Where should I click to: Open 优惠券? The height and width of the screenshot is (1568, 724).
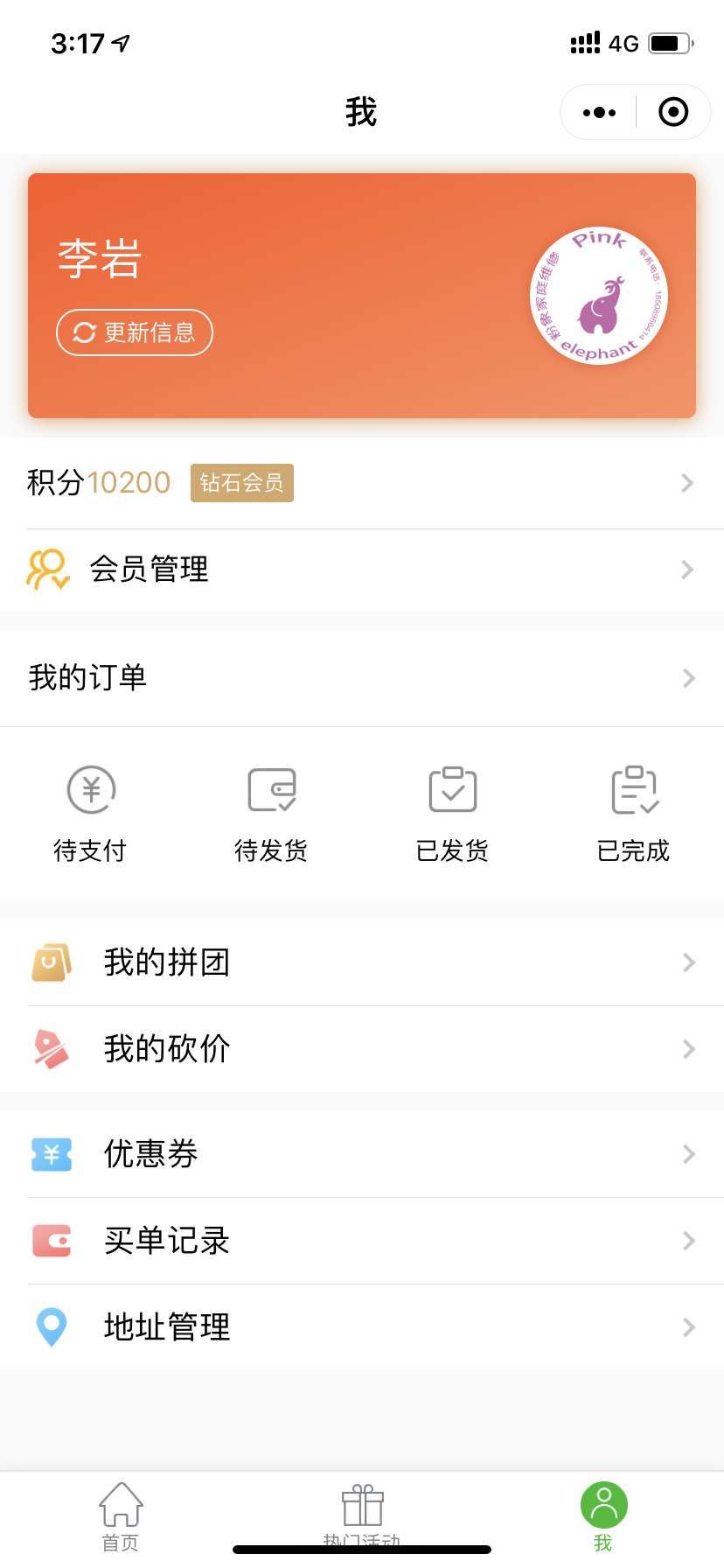(362, 1154)
